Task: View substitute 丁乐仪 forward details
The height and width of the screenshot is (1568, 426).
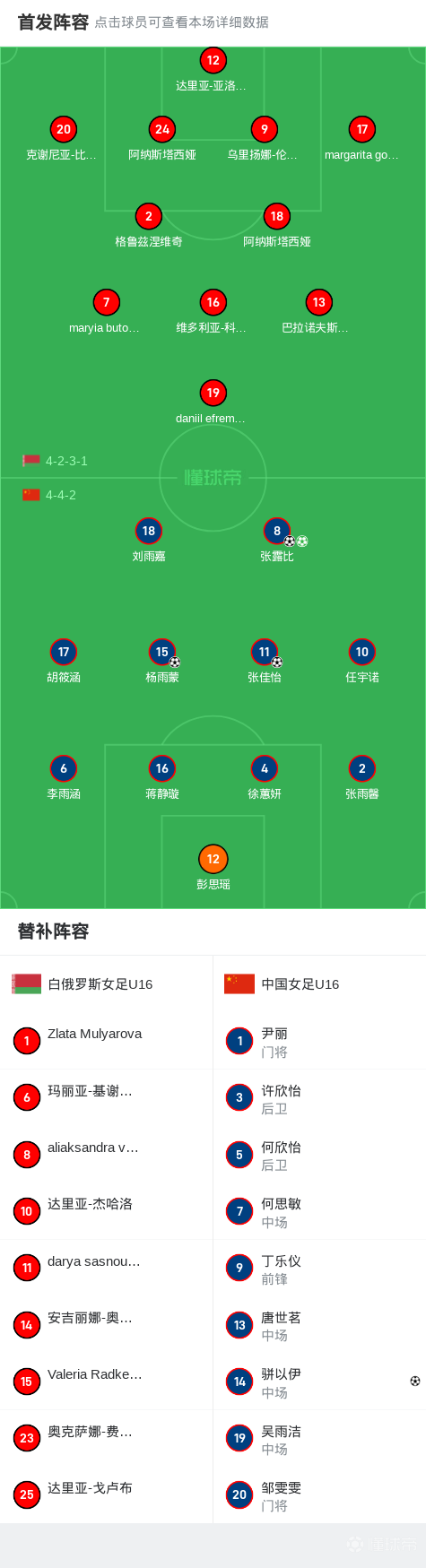Action: (319, 1268)
